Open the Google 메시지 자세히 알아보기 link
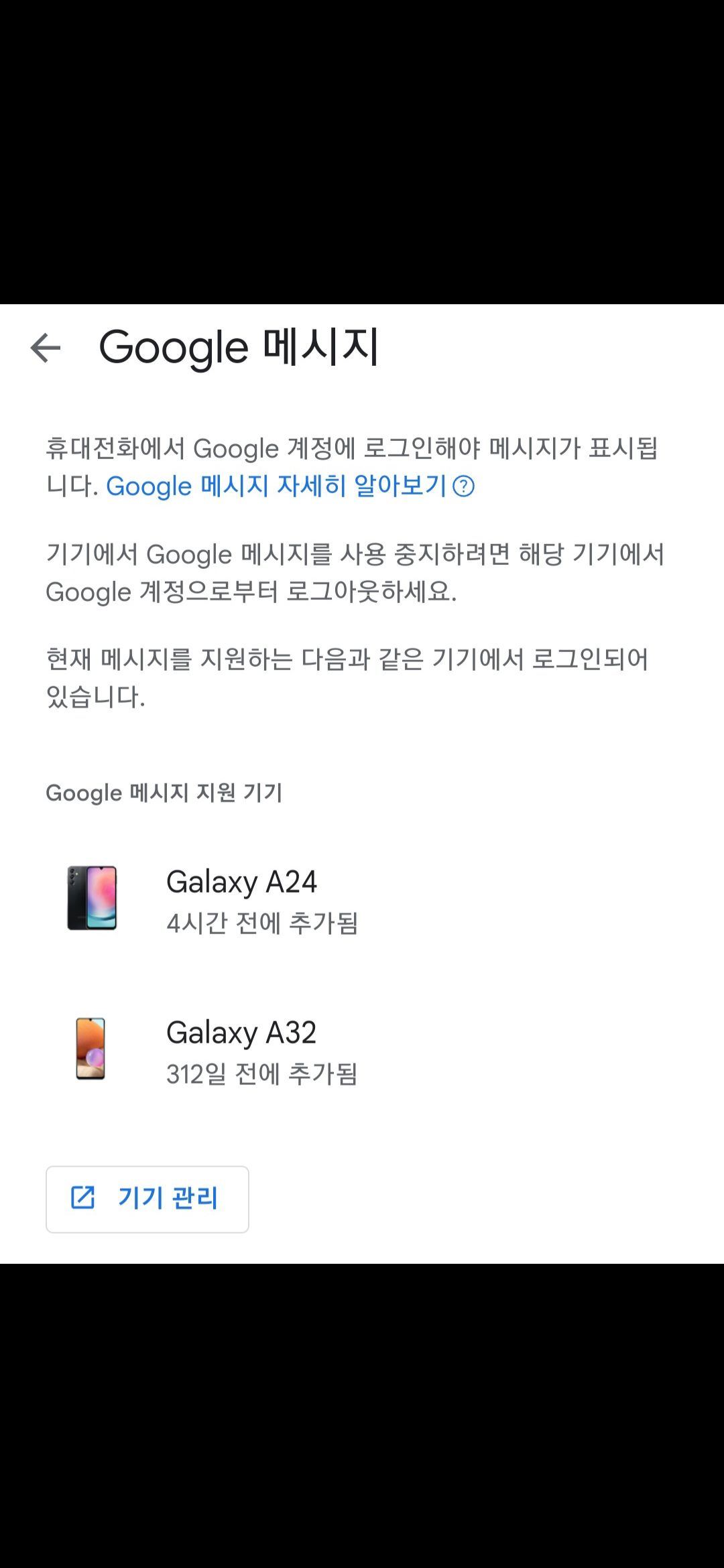This screenshot has width=724, height=1568. click(278, 486)
